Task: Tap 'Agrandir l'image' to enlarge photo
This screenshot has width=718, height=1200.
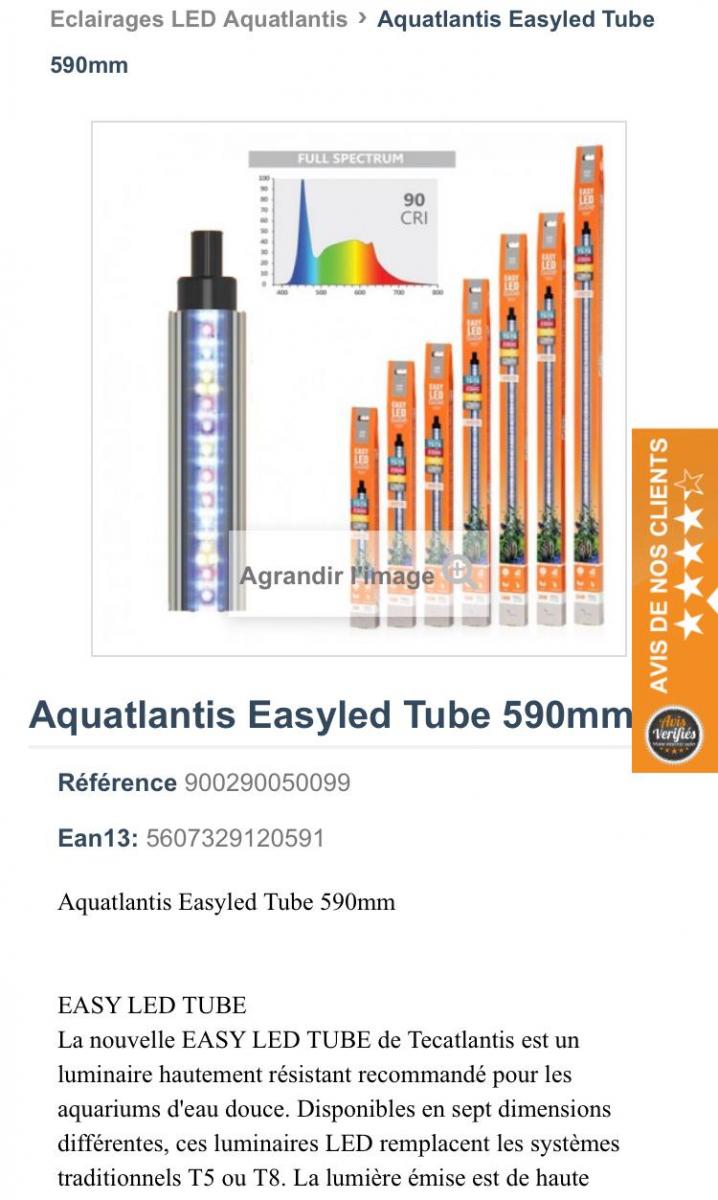Action: pos(338,576)
